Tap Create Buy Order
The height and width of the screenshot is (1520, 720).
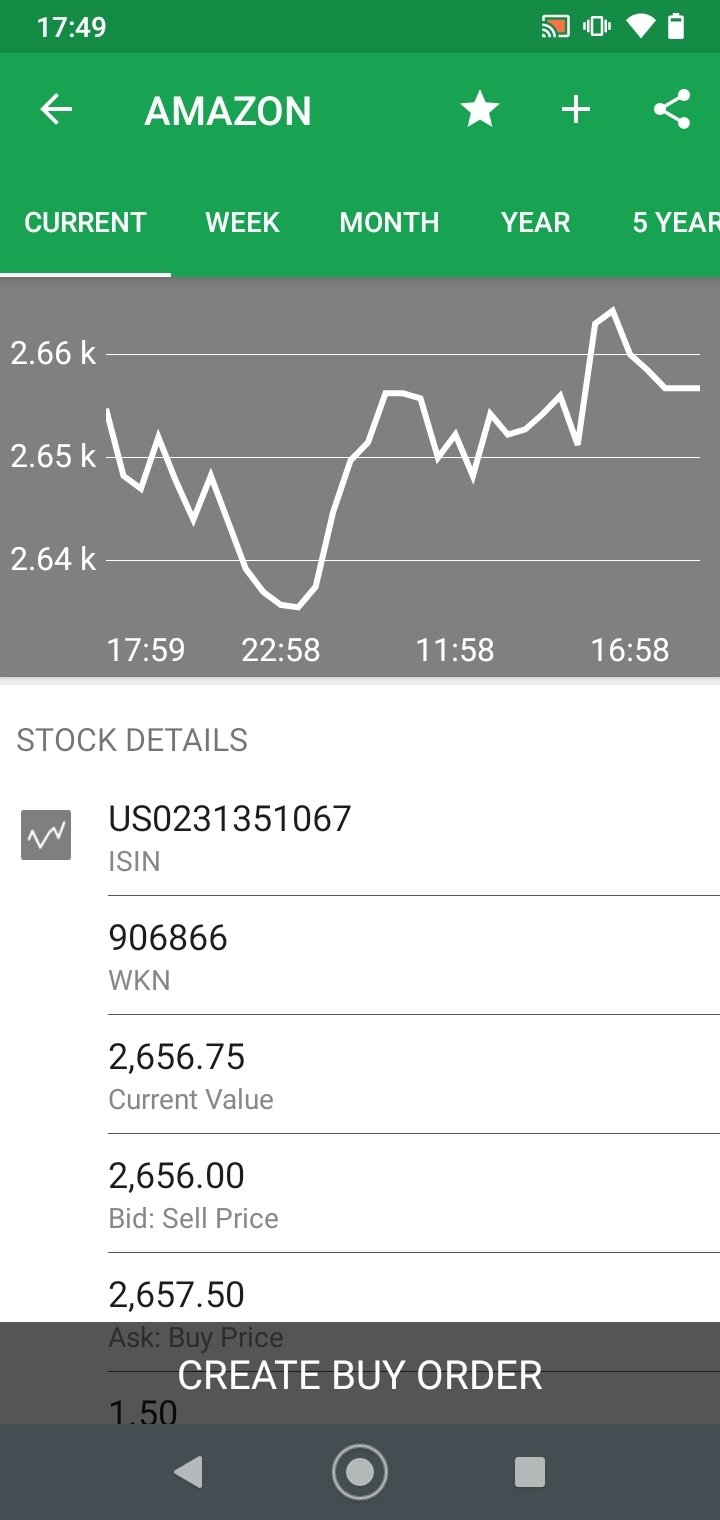click(360, 1374)
